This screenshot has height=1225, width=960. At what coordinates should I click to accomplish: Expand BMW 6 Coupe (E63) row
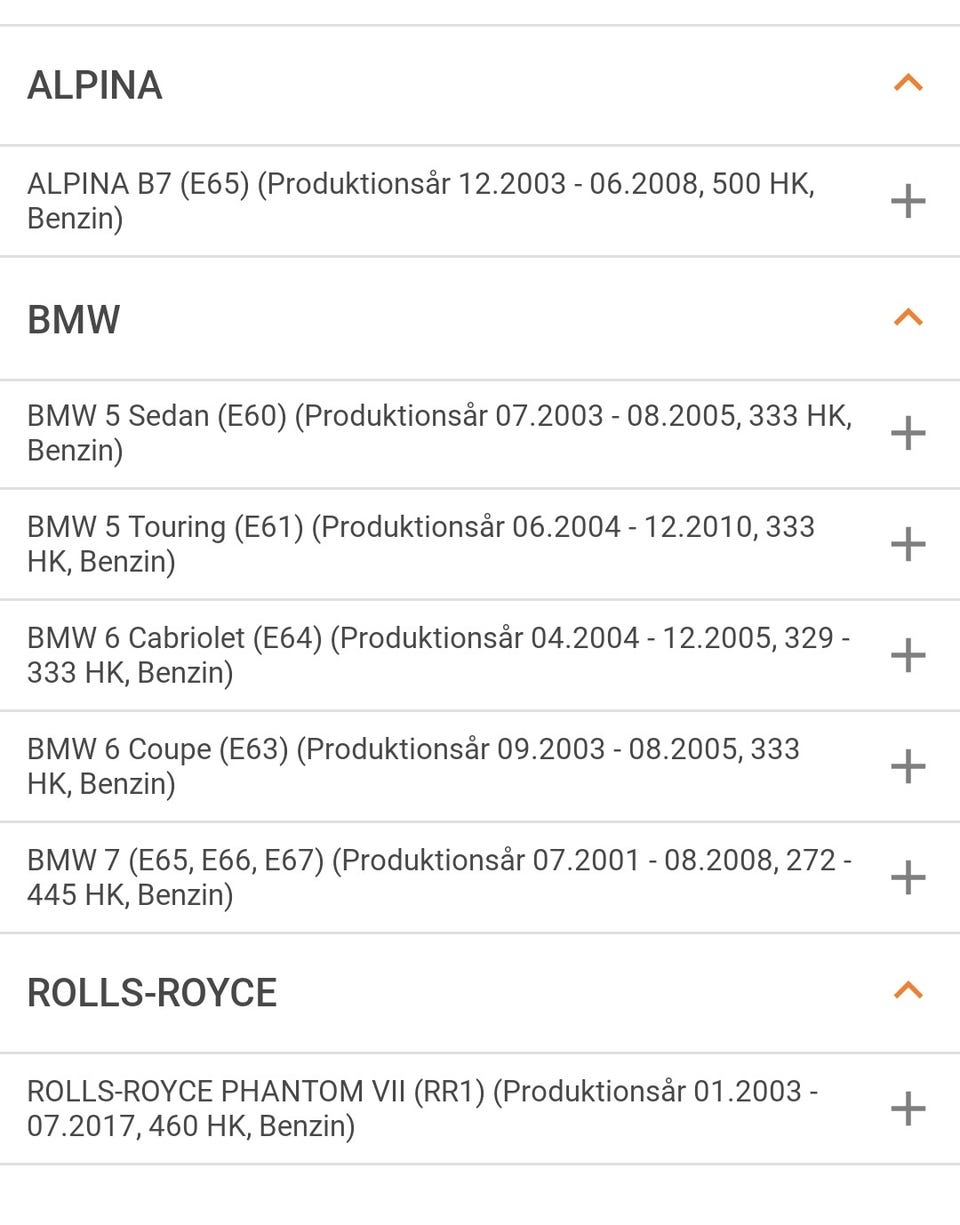[907, 766]
